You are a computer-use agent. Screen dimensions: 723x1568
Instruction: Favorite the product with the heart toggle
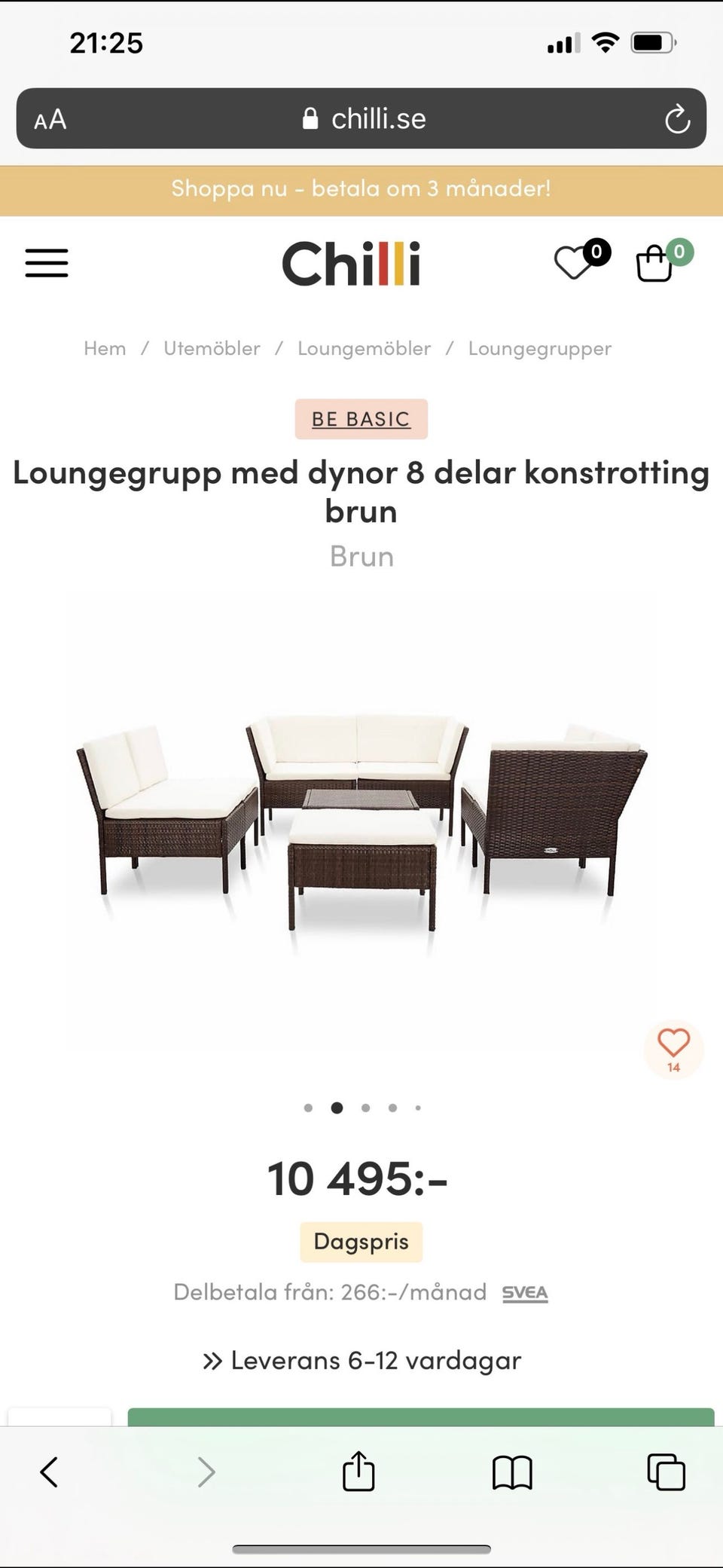point(673,1045)
